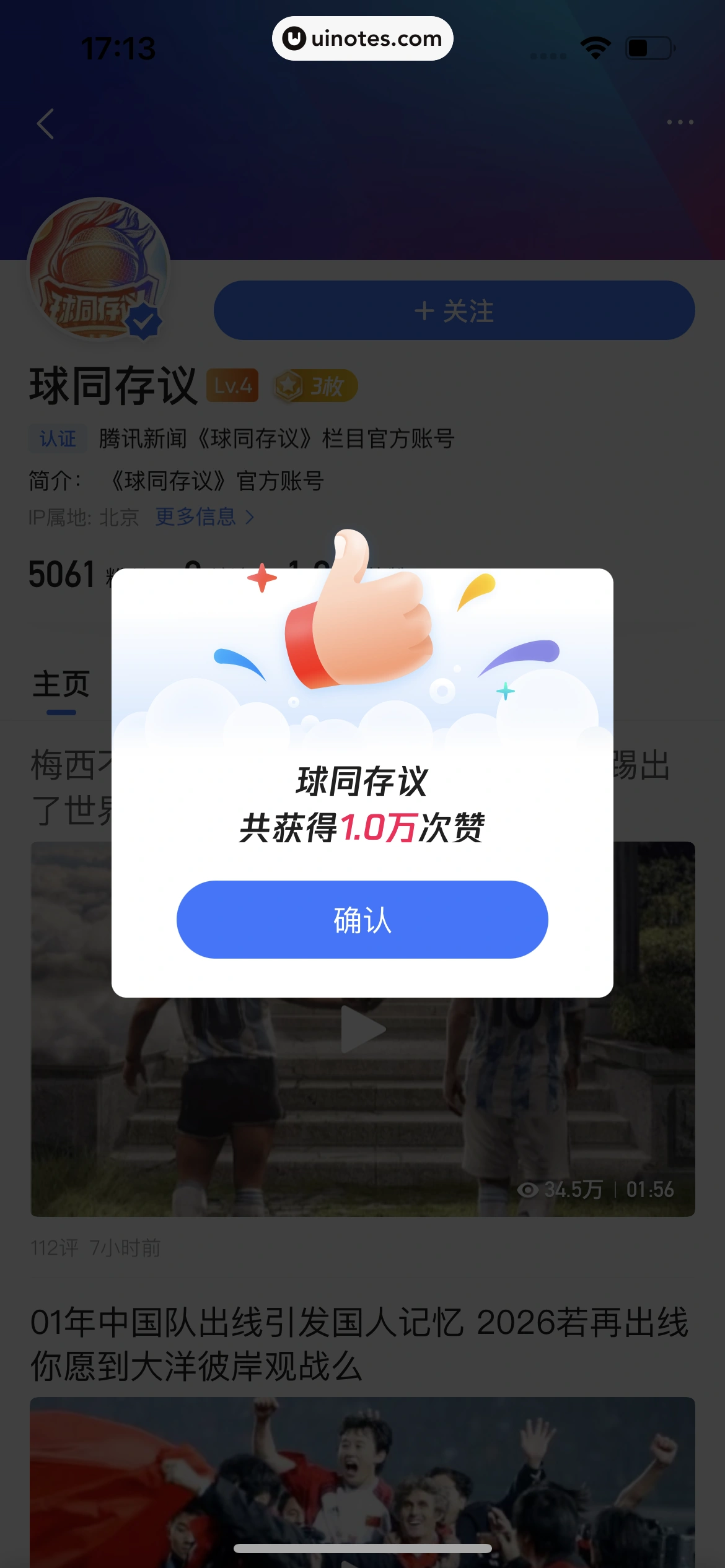725x1568 pixels.
Task: Open more info via the right arrow
Action: tap(250, 518)
